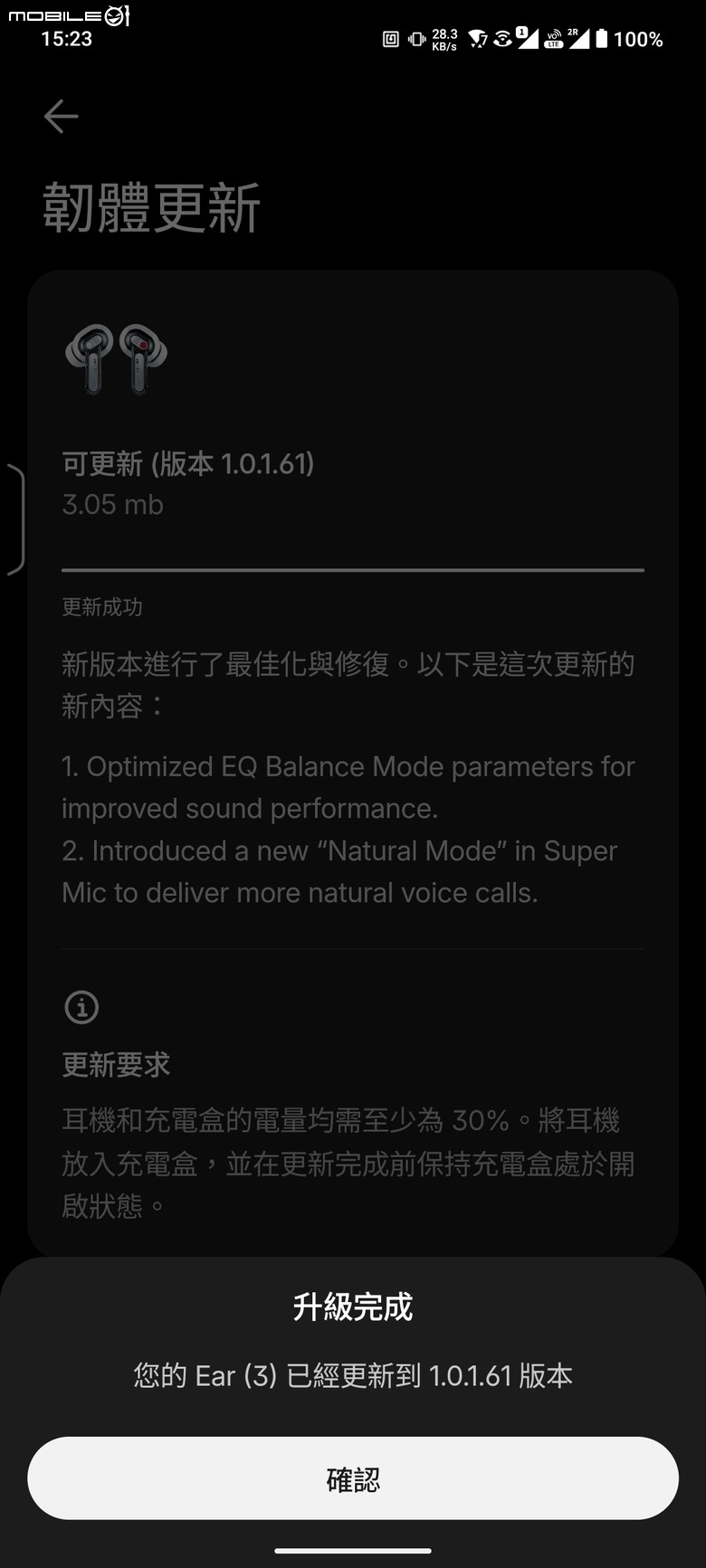The image size is (706, 1568).
Task: Tap the firmware progress bar under 3.05 mb
Action: tap(352, 569)
